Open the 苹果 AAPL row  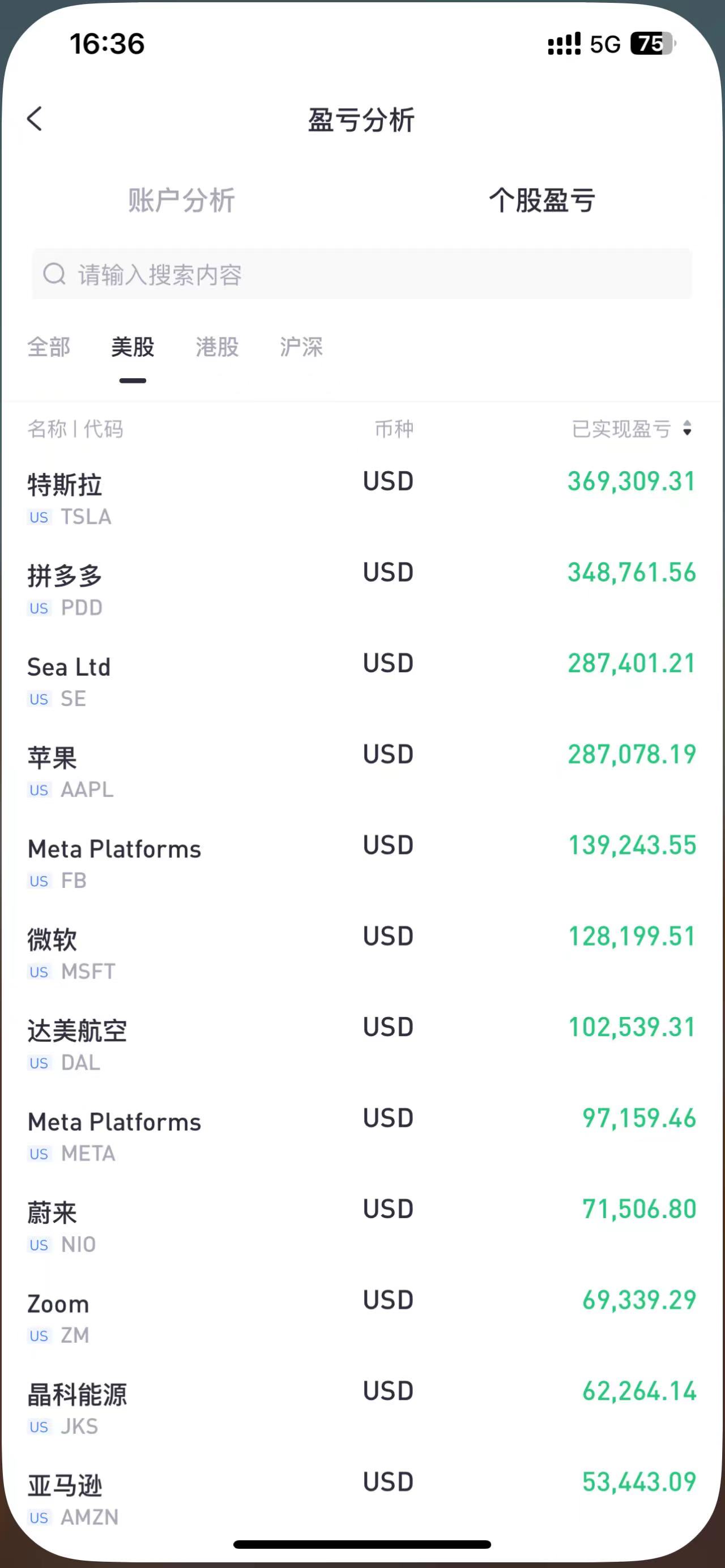[x=362, y=771]
